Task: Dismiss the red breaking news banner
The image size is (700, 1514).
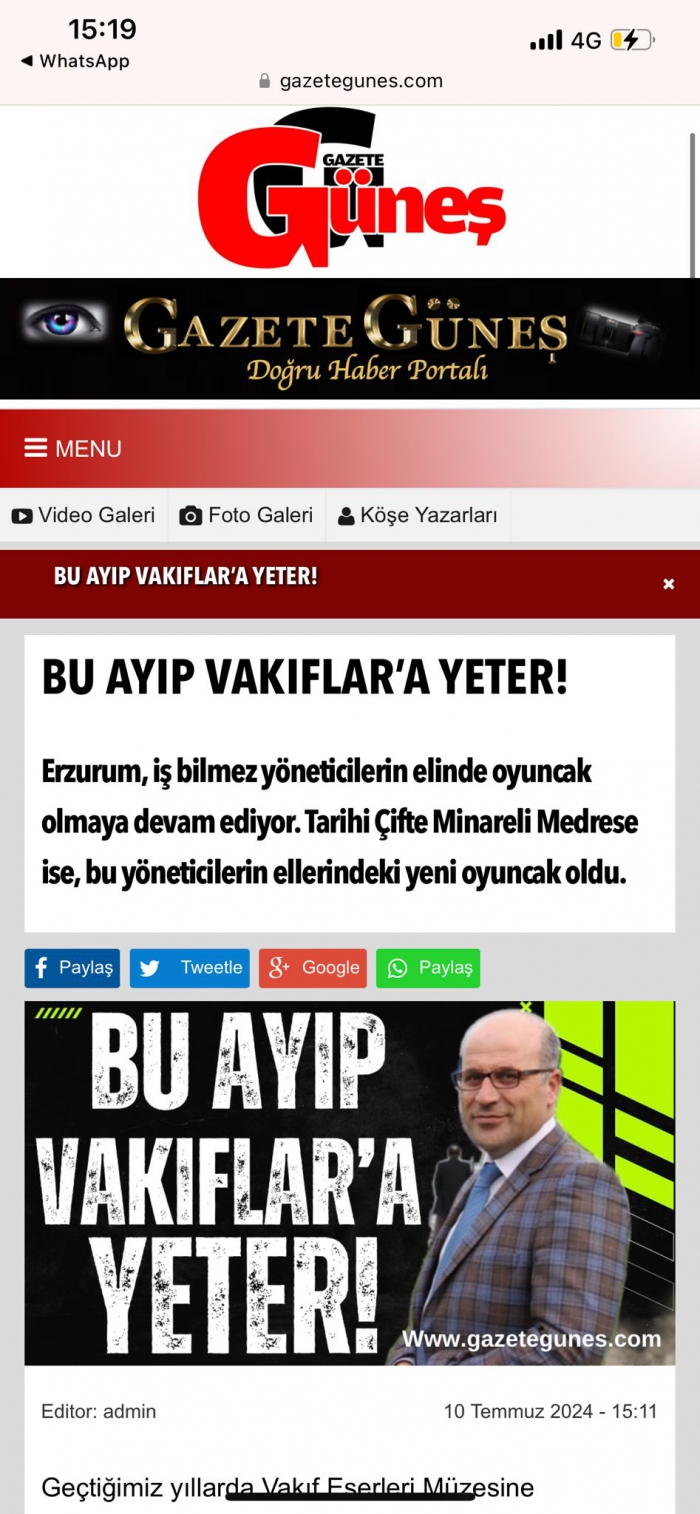Action: pos(669,584)
